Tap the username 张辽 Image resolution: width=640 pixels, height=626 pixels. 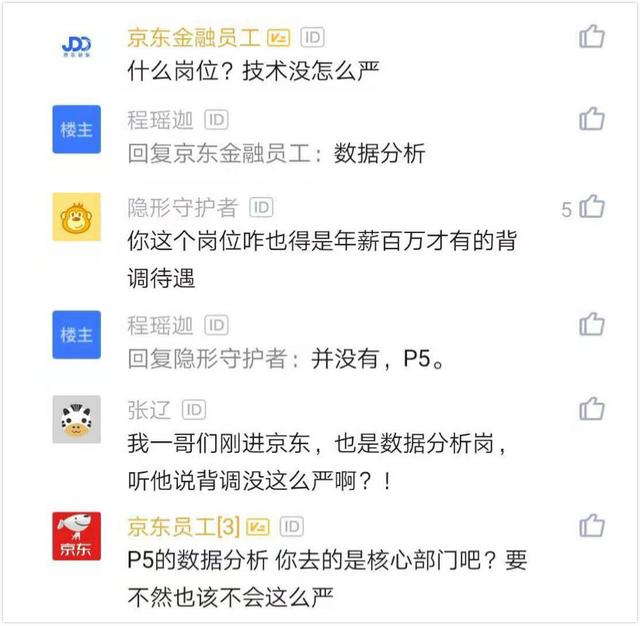coord(148,409)
